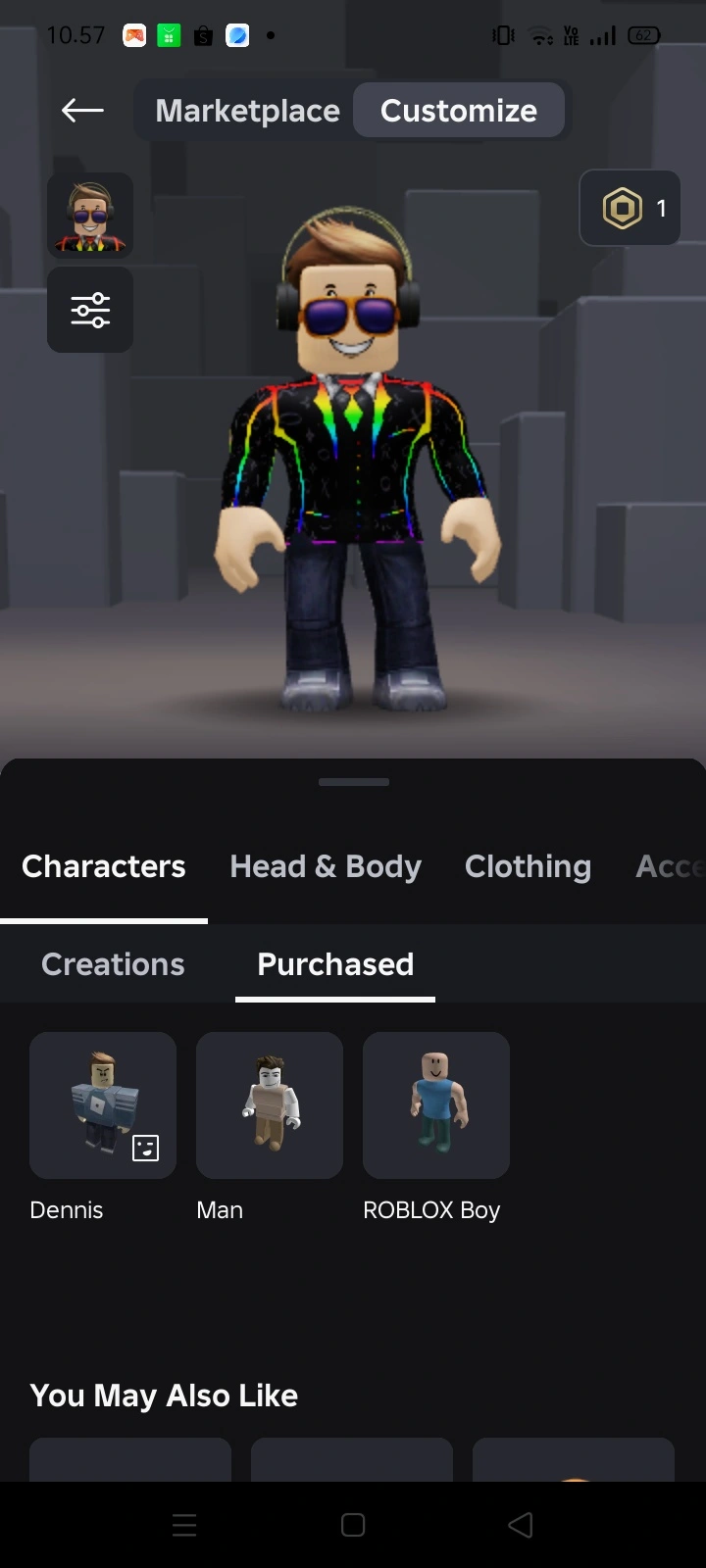Show the Creations sub-tab

point(113,964)
